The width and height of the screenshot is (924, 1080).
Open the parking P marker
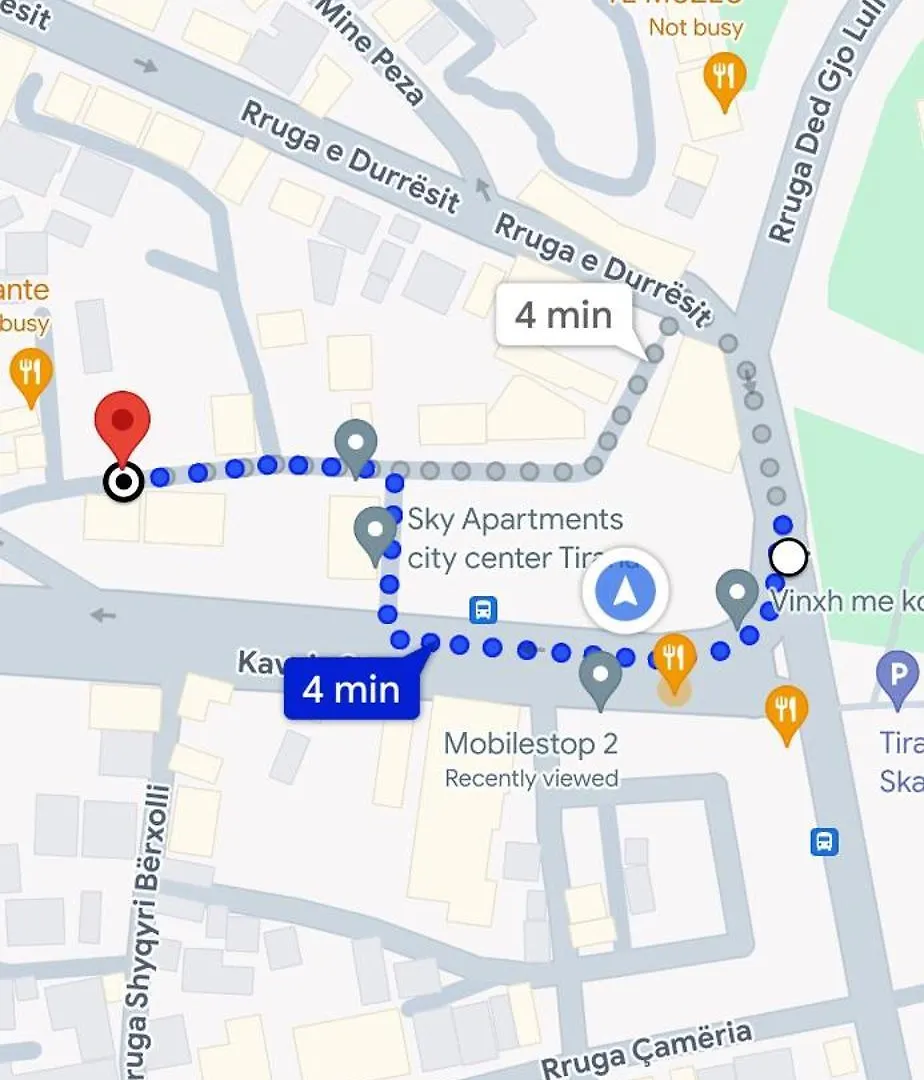pyautogui.click(x=897, y=675)
